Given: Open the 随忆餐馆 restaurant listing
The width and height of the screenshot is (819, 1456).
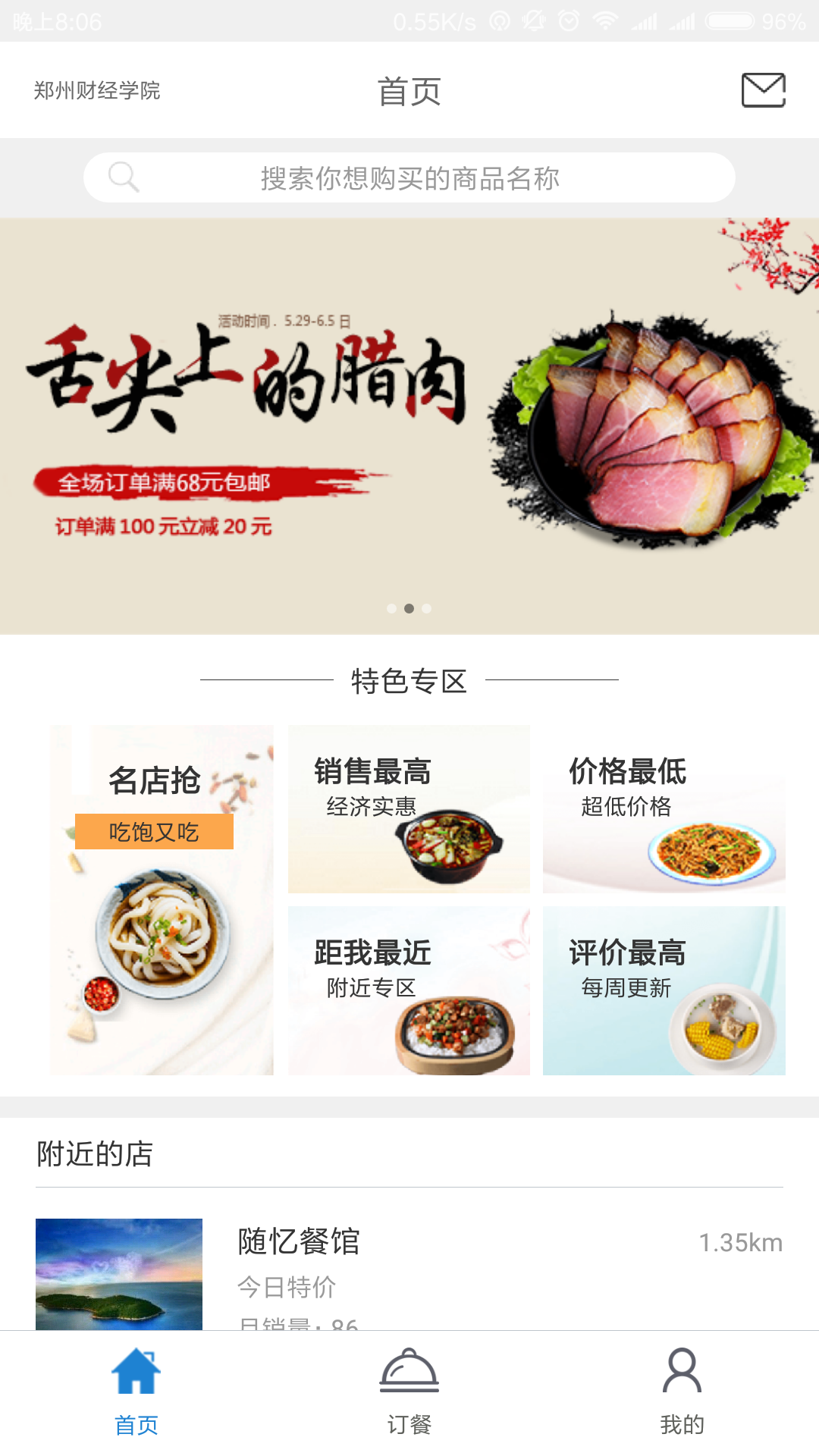Looking at the screenshot, I should click(x=409, y=1266).
